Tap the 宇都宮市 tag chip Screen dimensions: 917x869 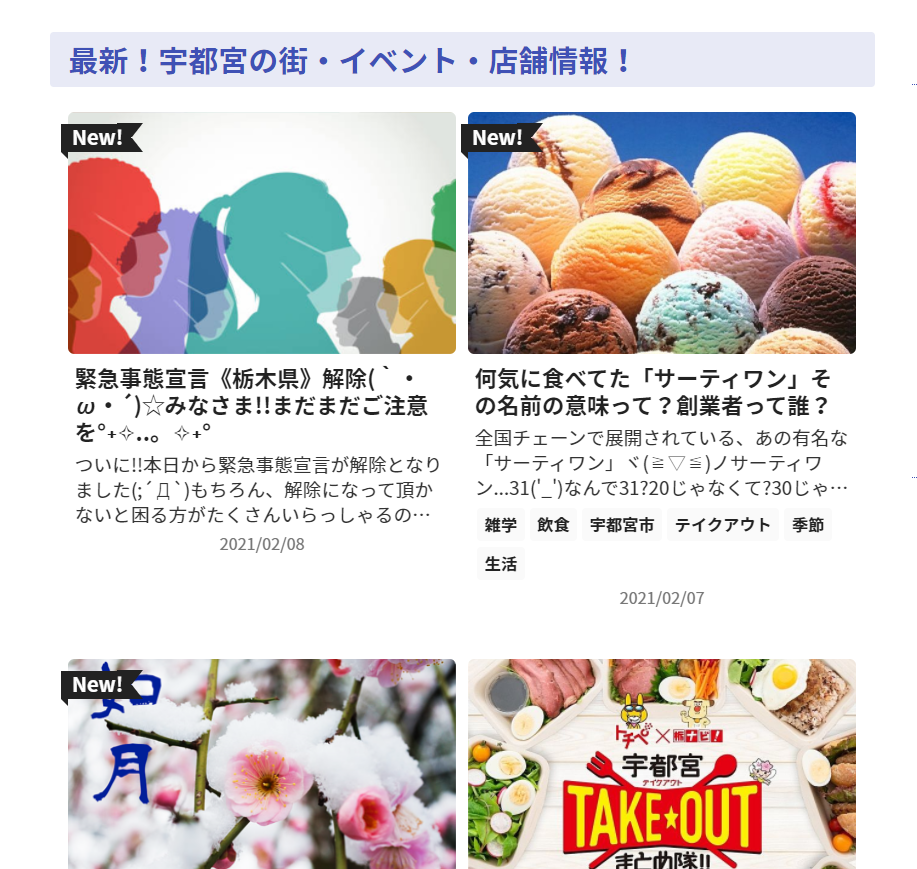pos(621,525)
